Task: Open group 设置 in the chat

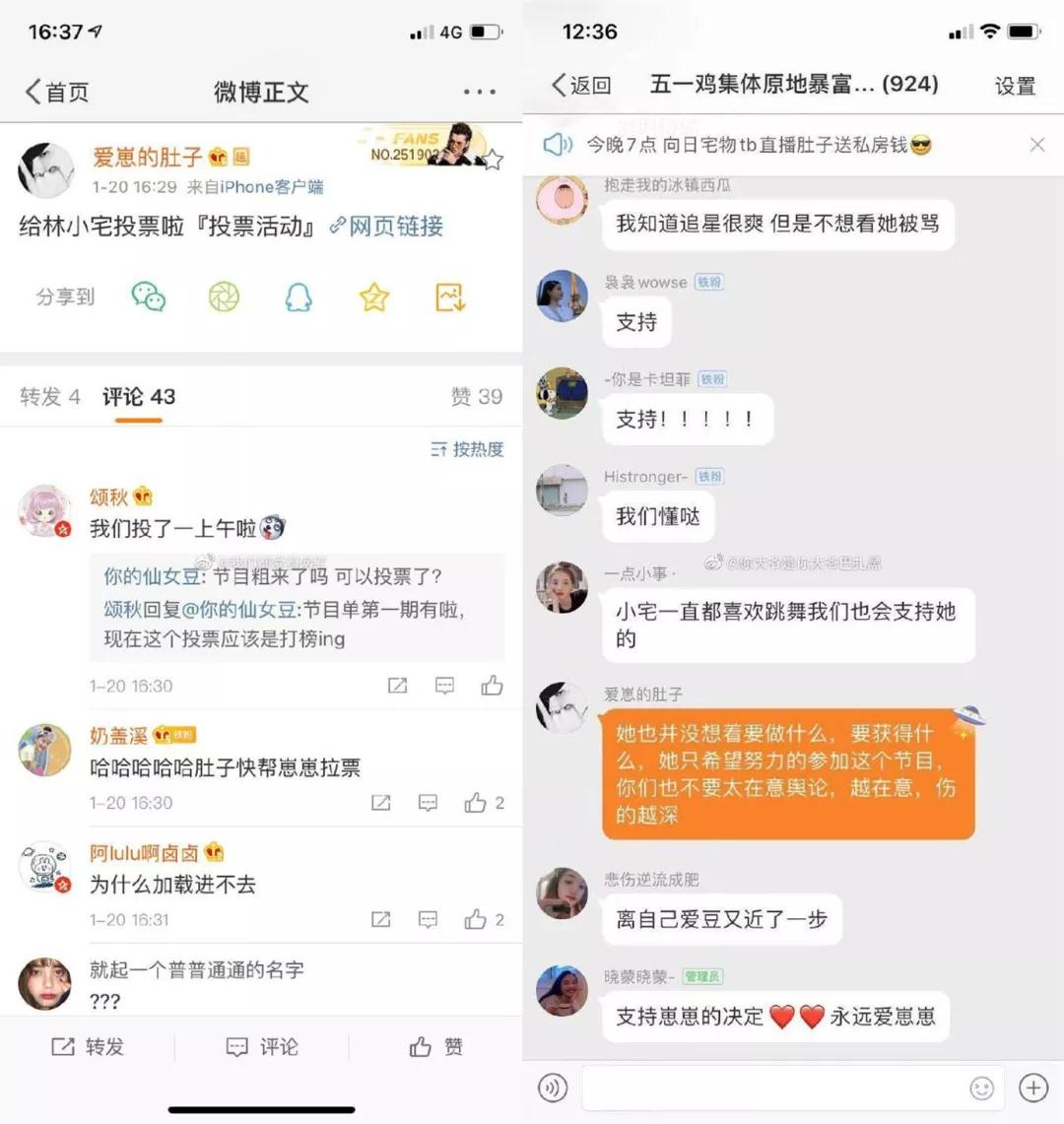Action: point(1014,86)
